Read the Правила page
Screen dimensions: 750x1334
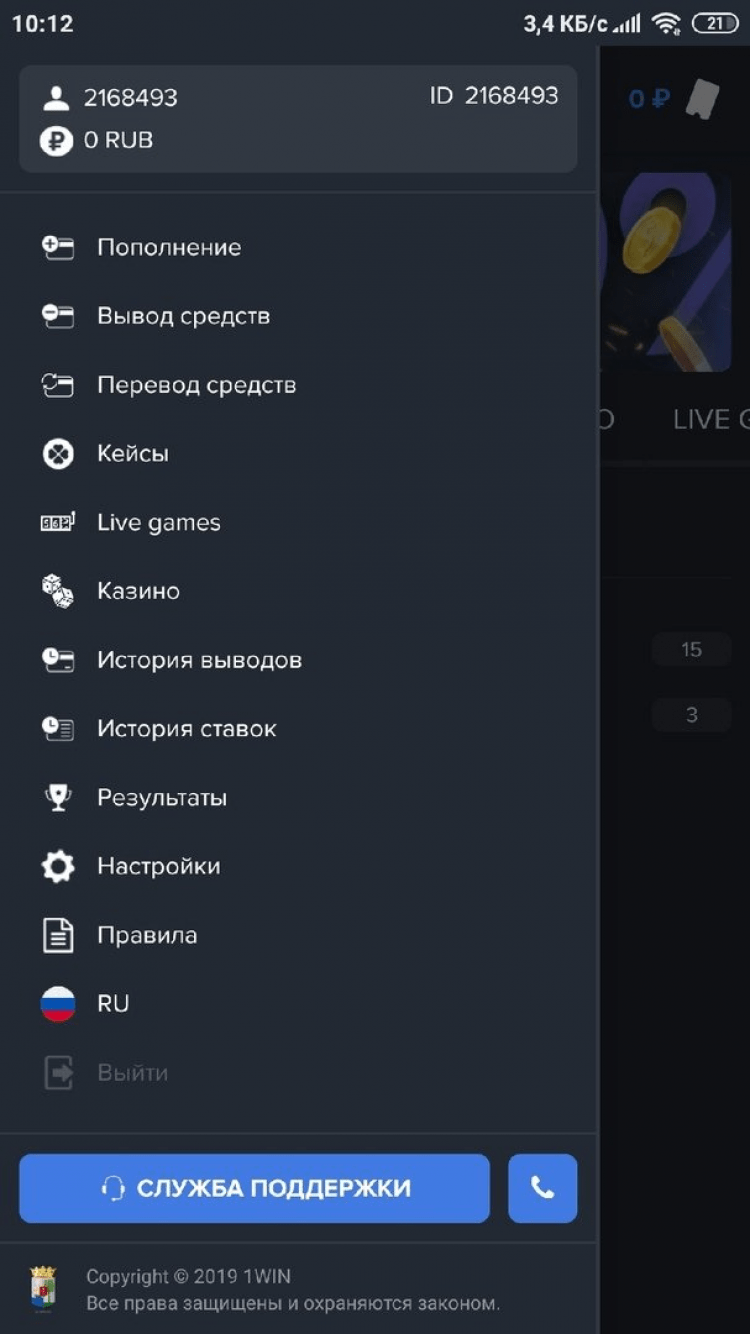pos(146,935)
